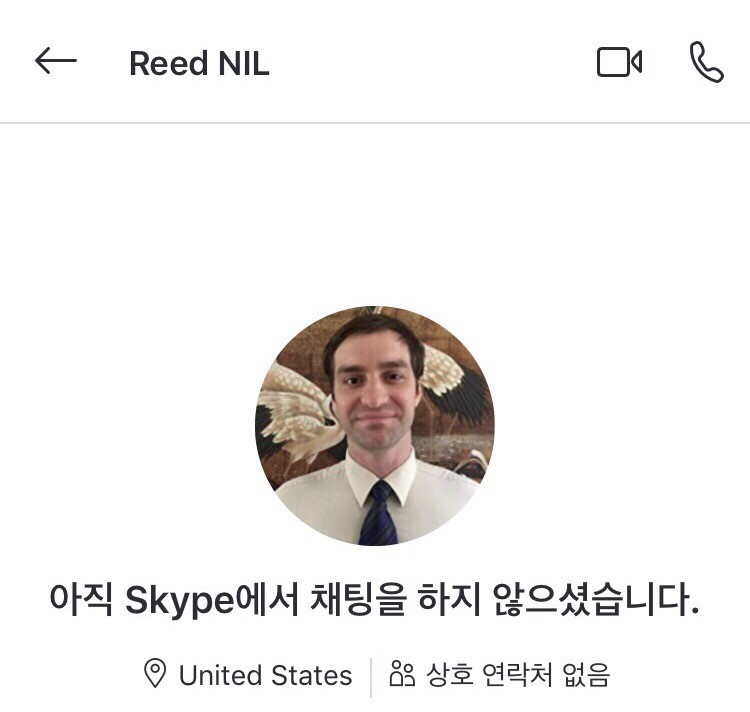Start a video call with Reed NIL

point(619,63)
